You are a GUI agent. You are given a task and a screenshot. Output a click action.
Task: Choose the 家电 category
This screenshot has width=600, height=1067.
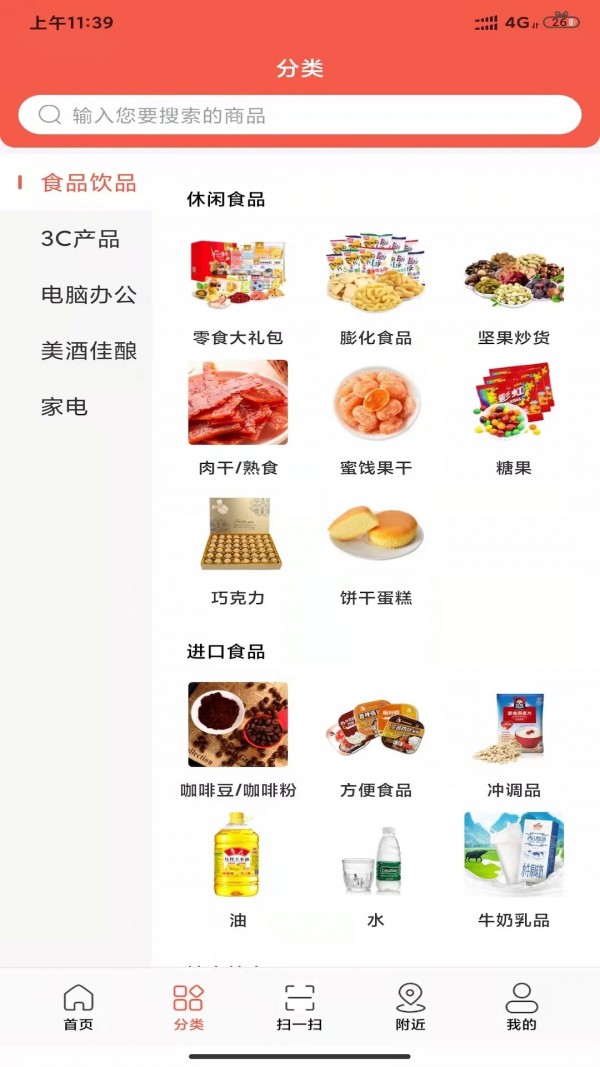[64, 407]
